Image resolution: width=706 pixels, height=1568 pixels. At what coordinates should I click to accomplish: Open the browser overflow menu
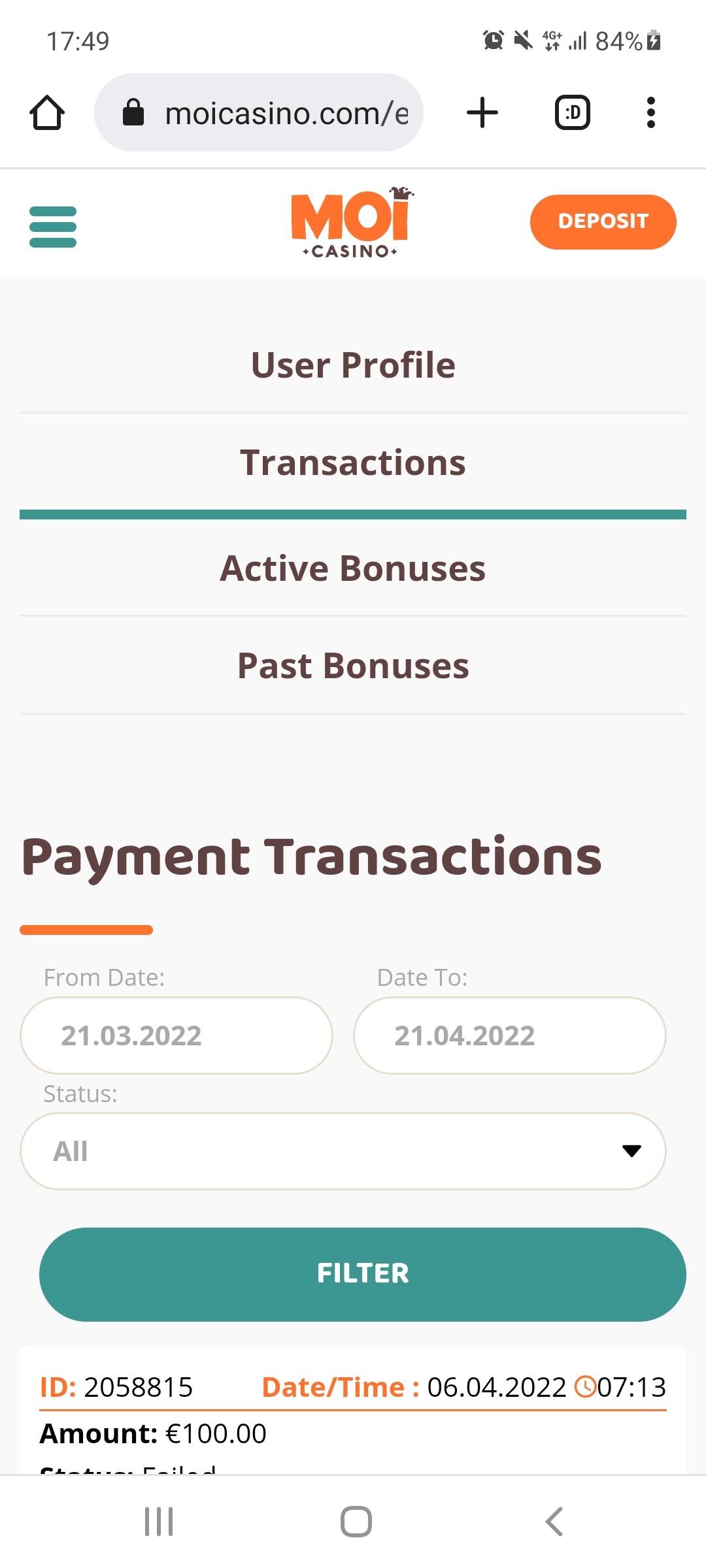coord(650,113)
